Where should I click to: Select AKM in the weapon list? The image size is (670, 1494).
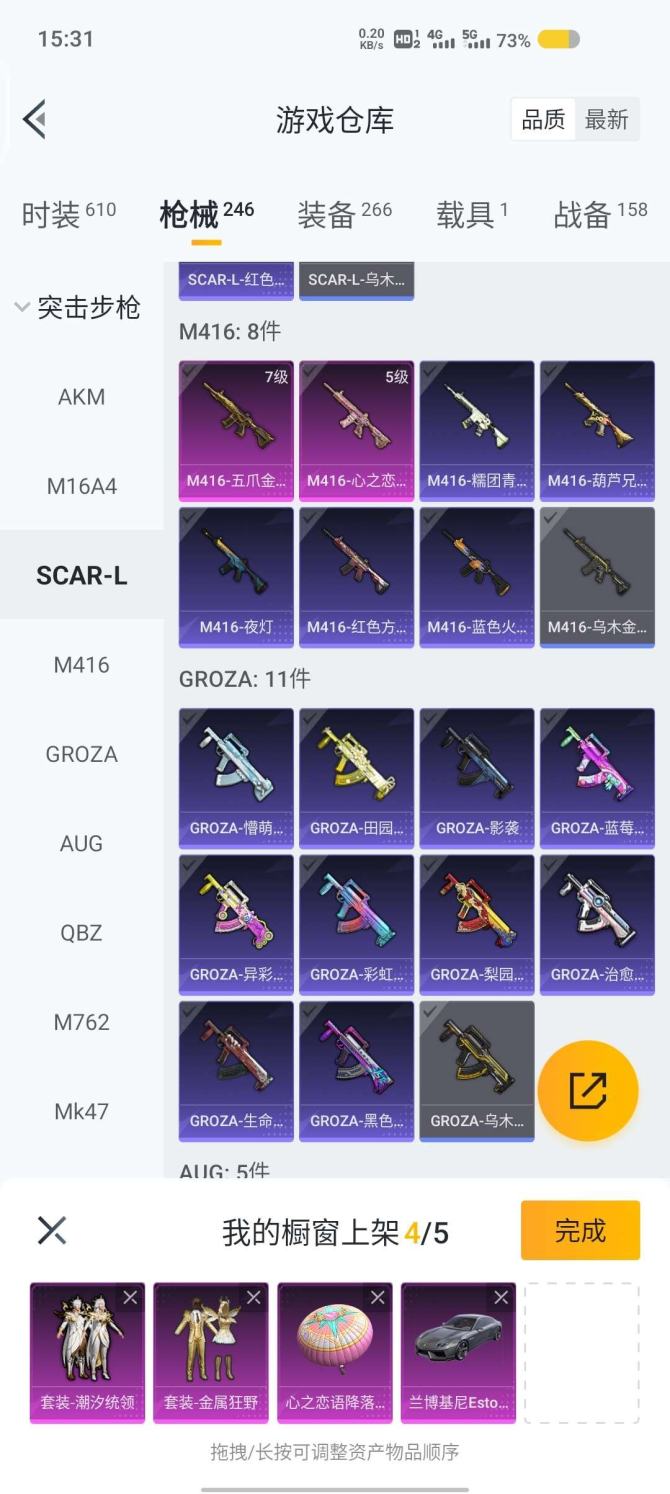click(x=81, y=397)
